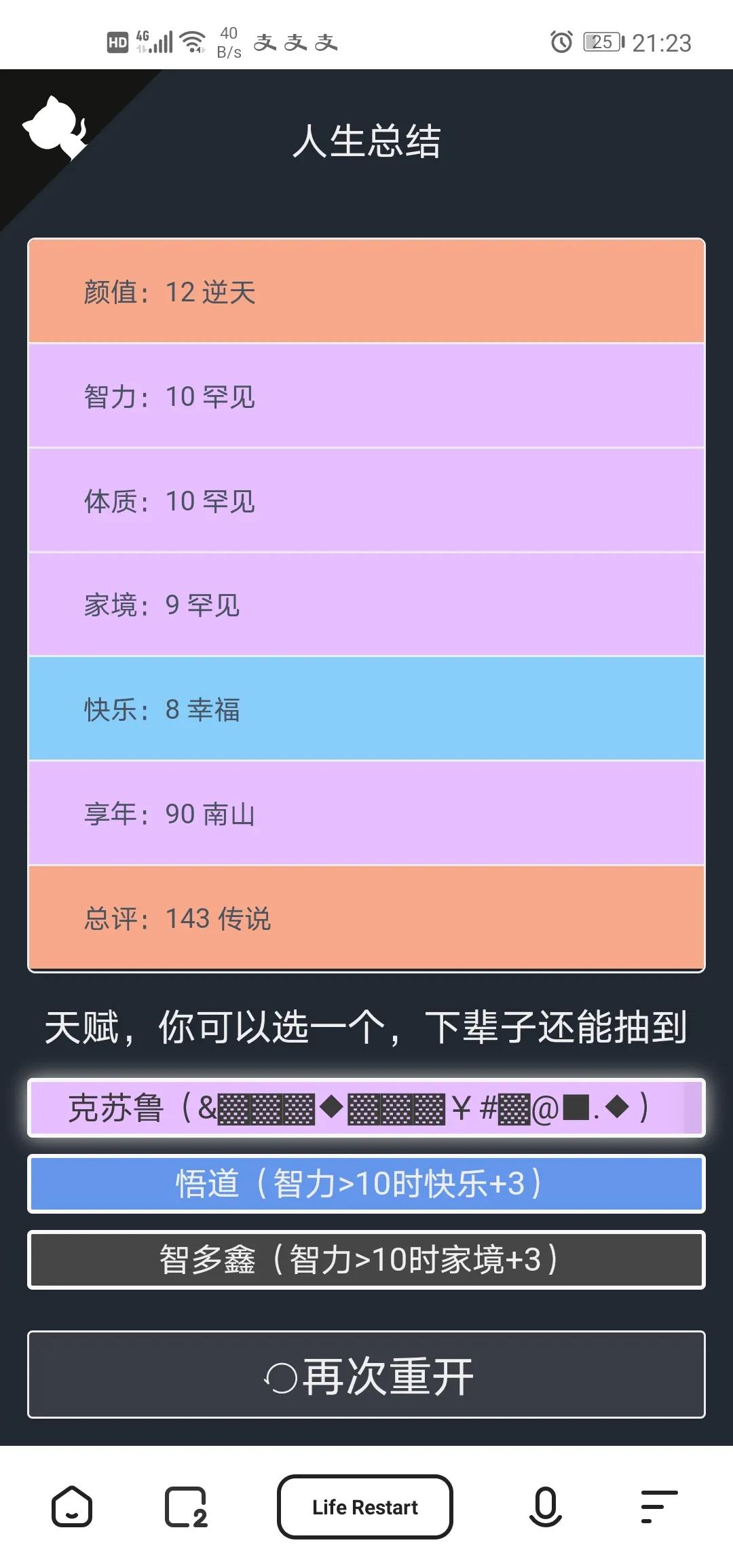Start voice input with the microphone
Screen dimensions: 733x1568
545,1507
